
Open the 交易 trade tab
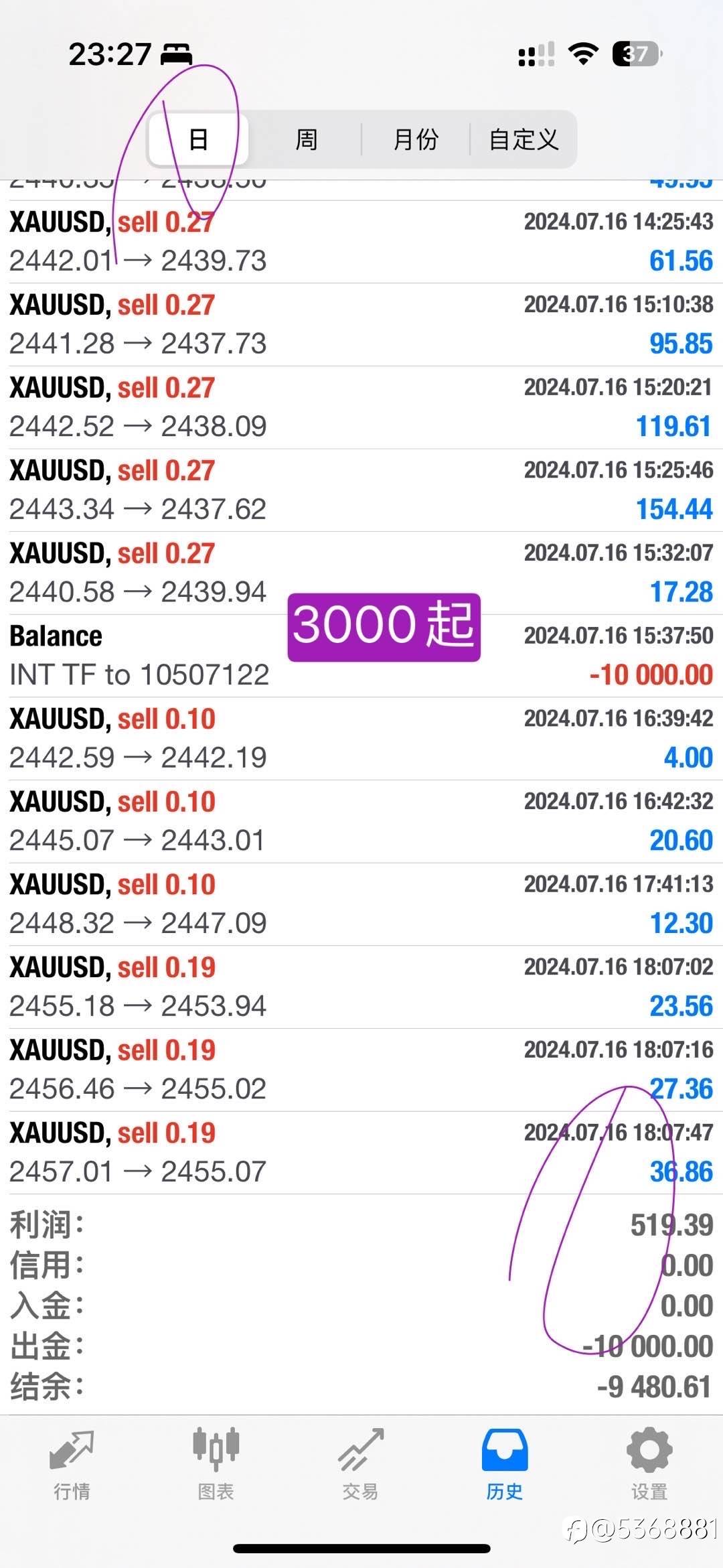(x=360, y=1464)
